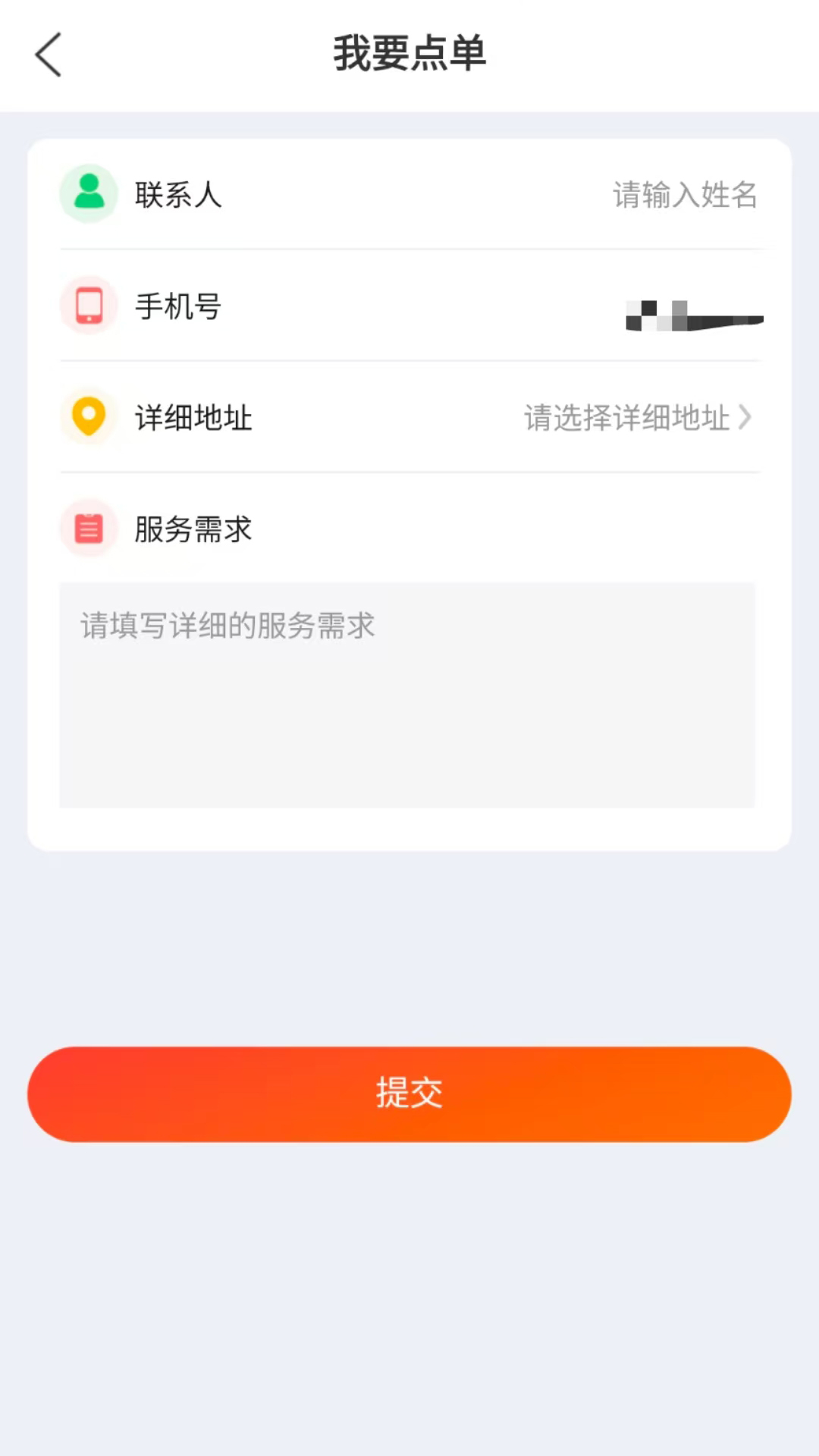
Task: Submit the order with 提交
Action: (x=409, y=1094)
